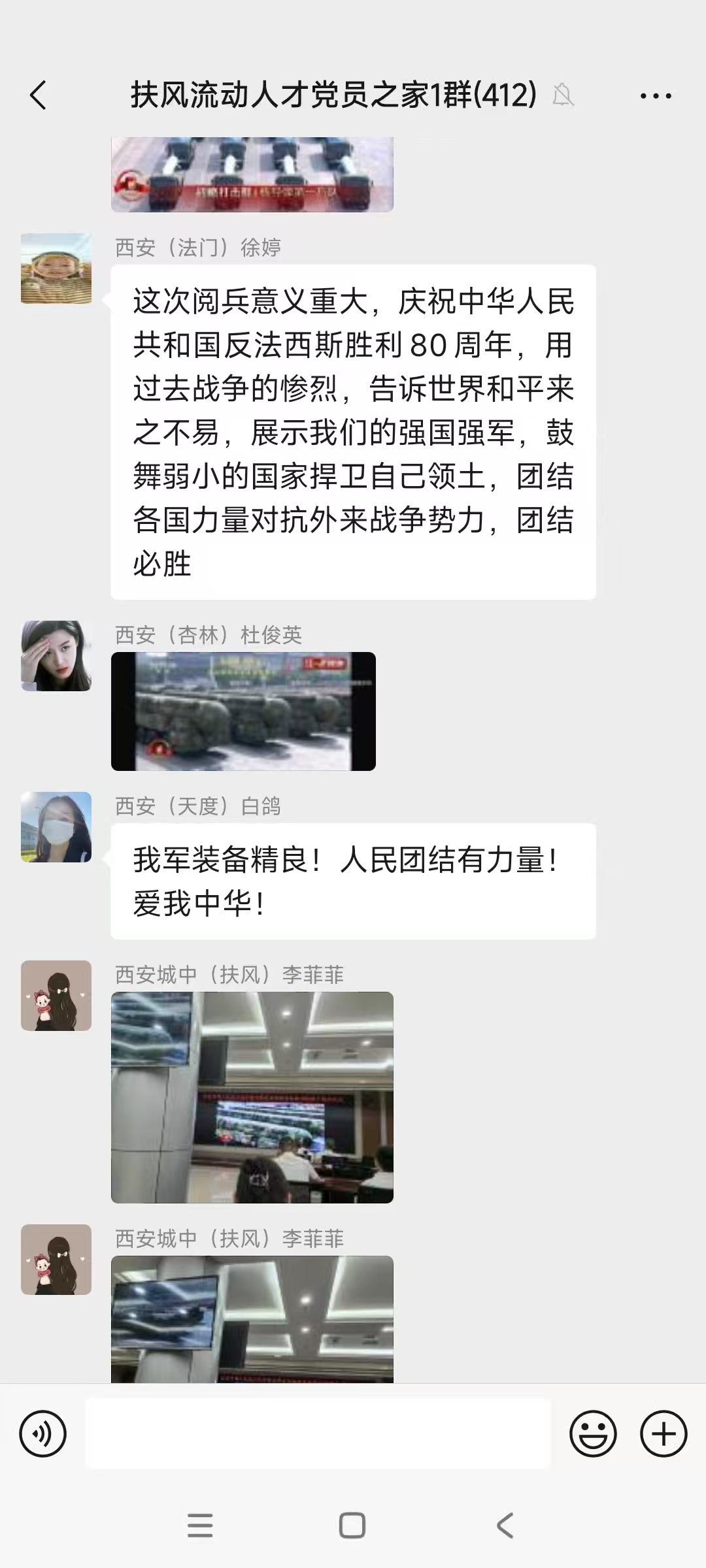This screenshot has height=1568, width=706.
Task: View 李菲菲's meeting room photo with the white ceiling
Action: coord(252,1098)
